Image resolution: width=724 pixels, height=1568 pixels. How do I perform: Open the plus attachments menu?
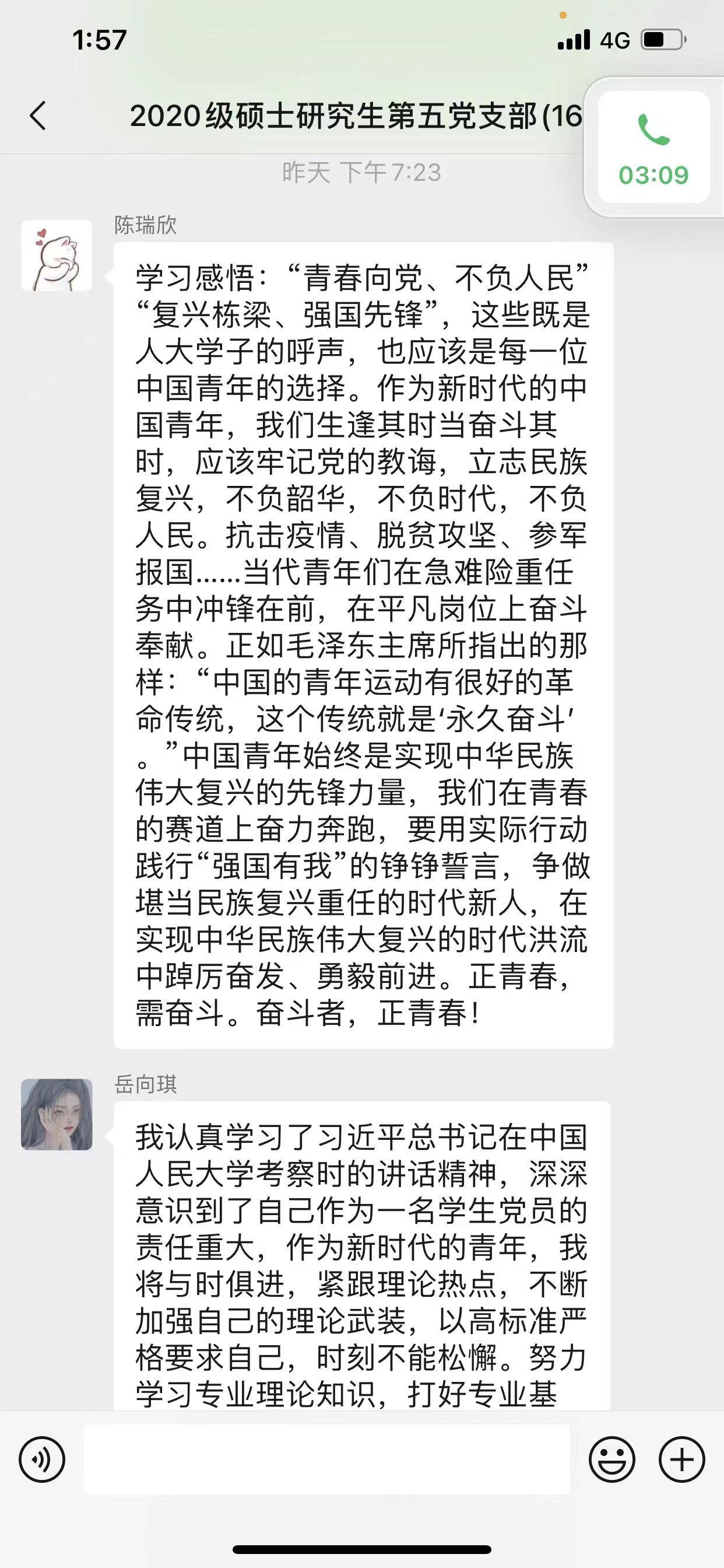point(681,1459)
